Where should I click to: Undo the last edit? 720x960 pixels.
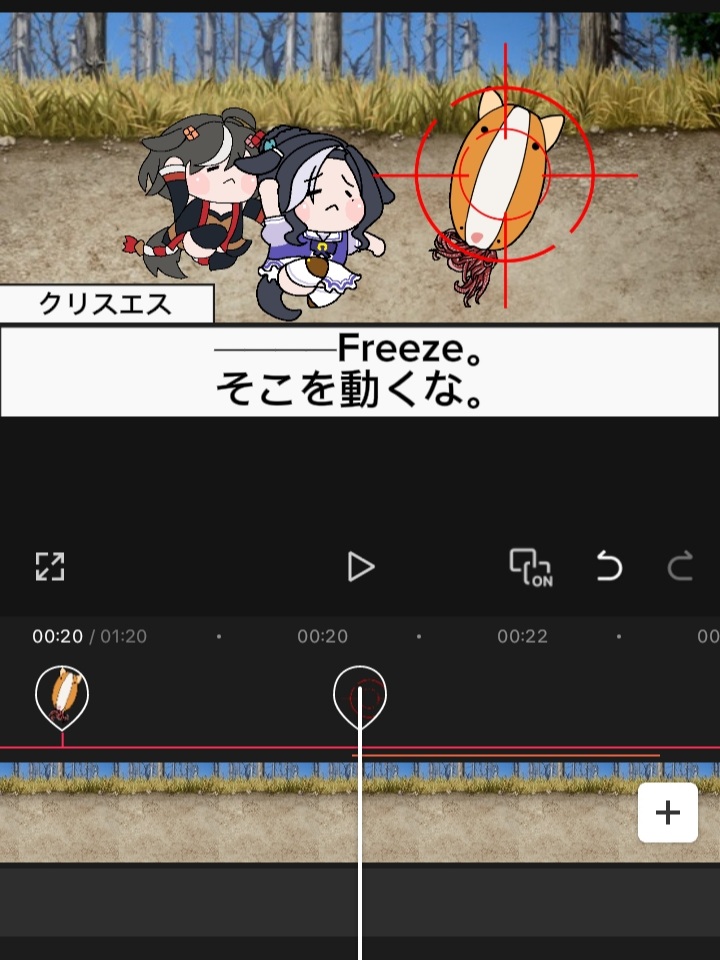(608, 567)
